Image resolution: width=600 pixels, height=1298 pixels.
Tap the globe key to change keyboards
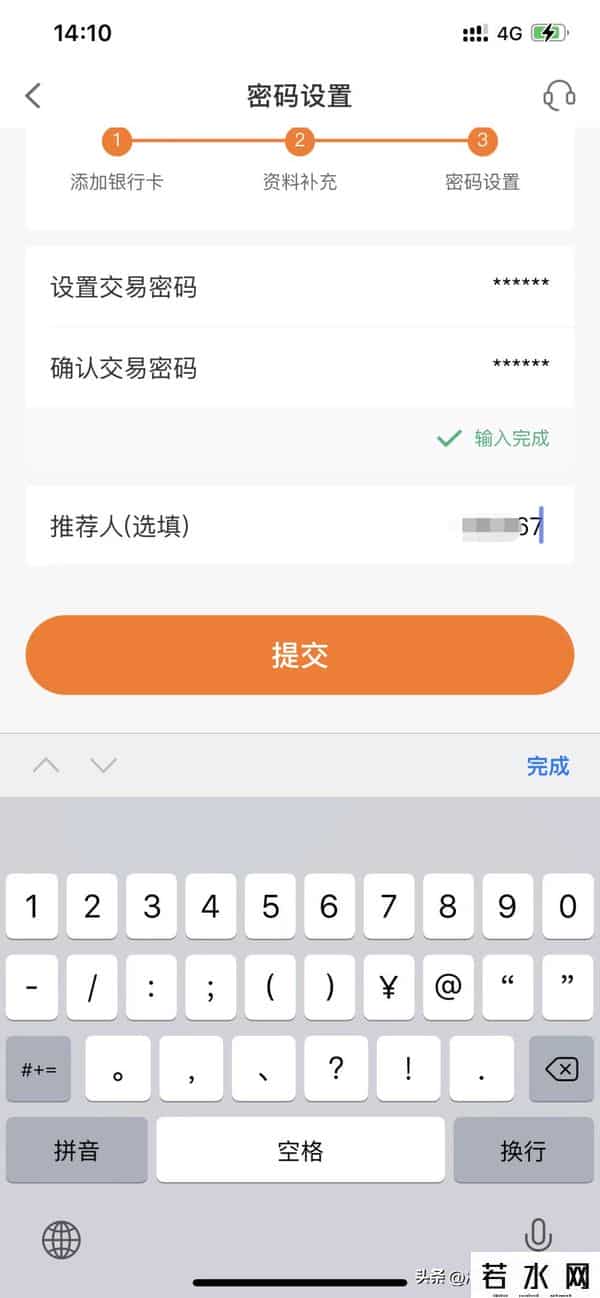click(61, 1240)
